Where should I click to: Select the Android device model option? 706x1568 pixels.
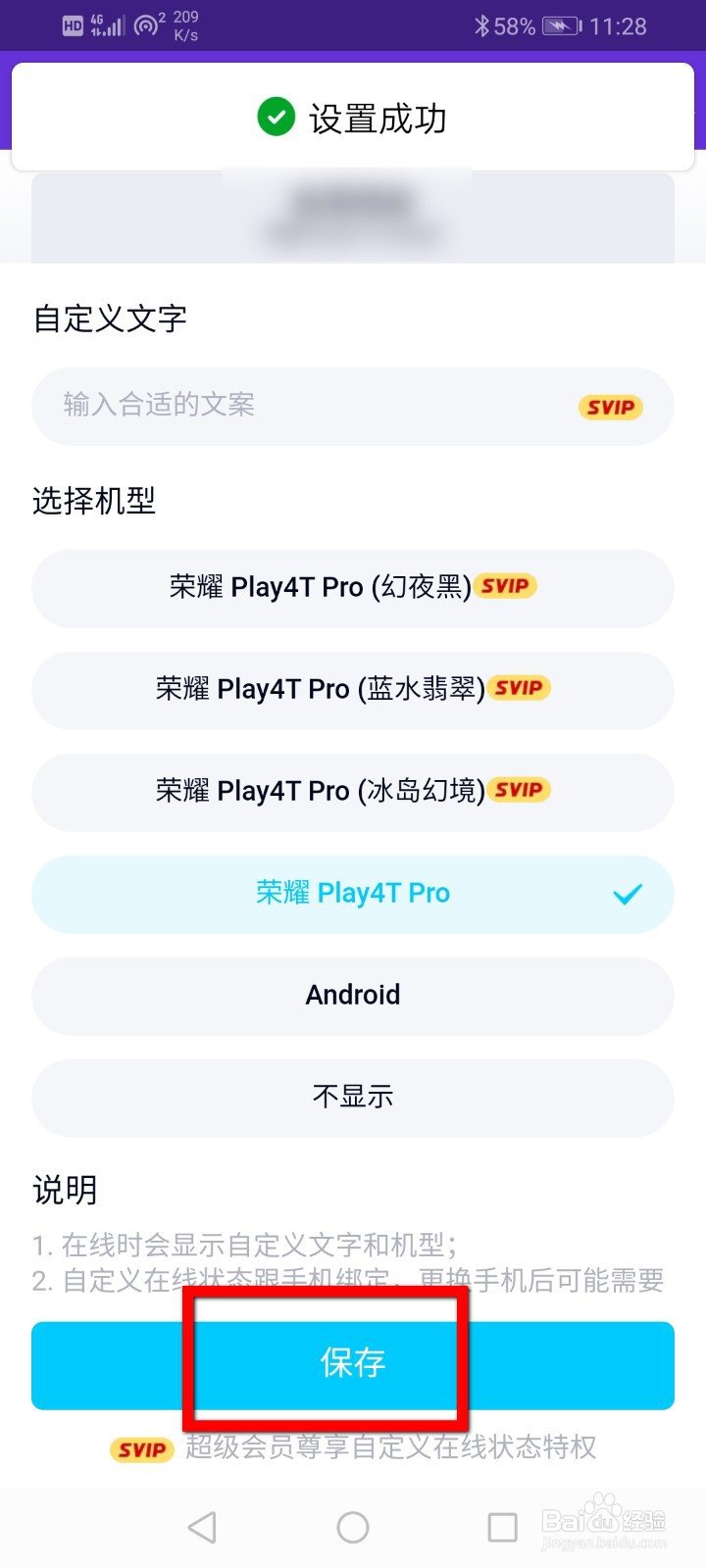(x=353, y=995)
